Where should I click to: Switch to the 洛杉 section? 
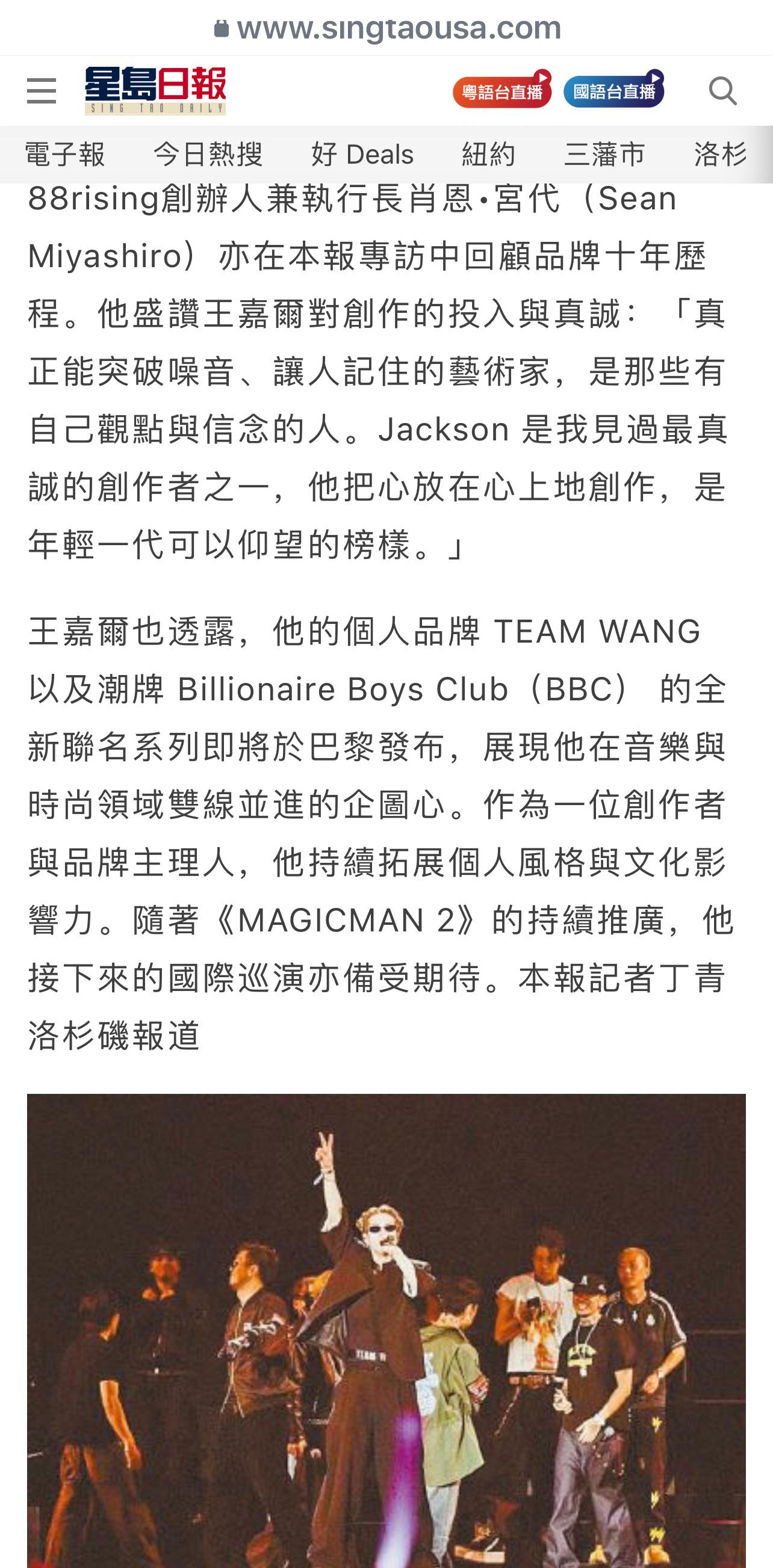(x=721, y=154)
